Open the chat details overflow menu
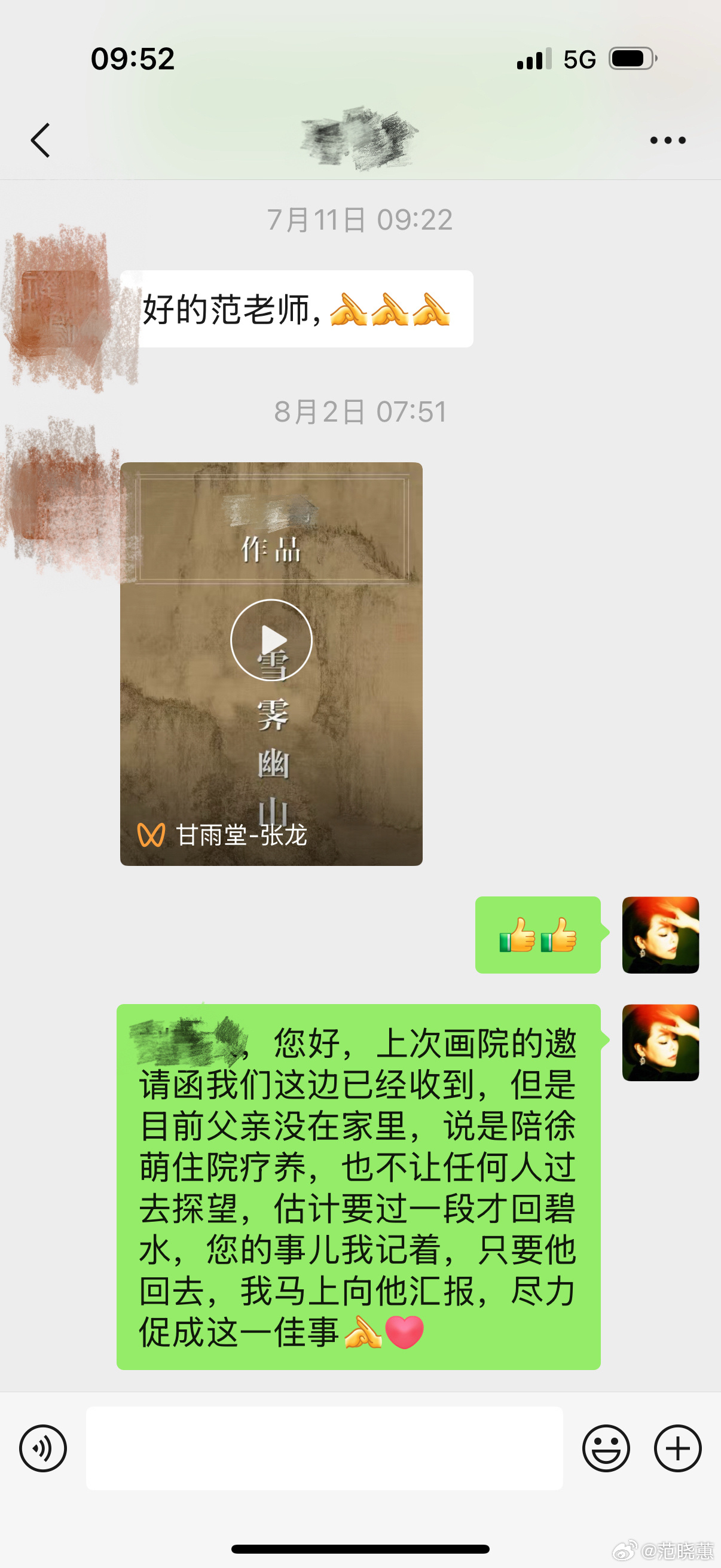Viewport: 721px width, 1568px height. [667, 141]
